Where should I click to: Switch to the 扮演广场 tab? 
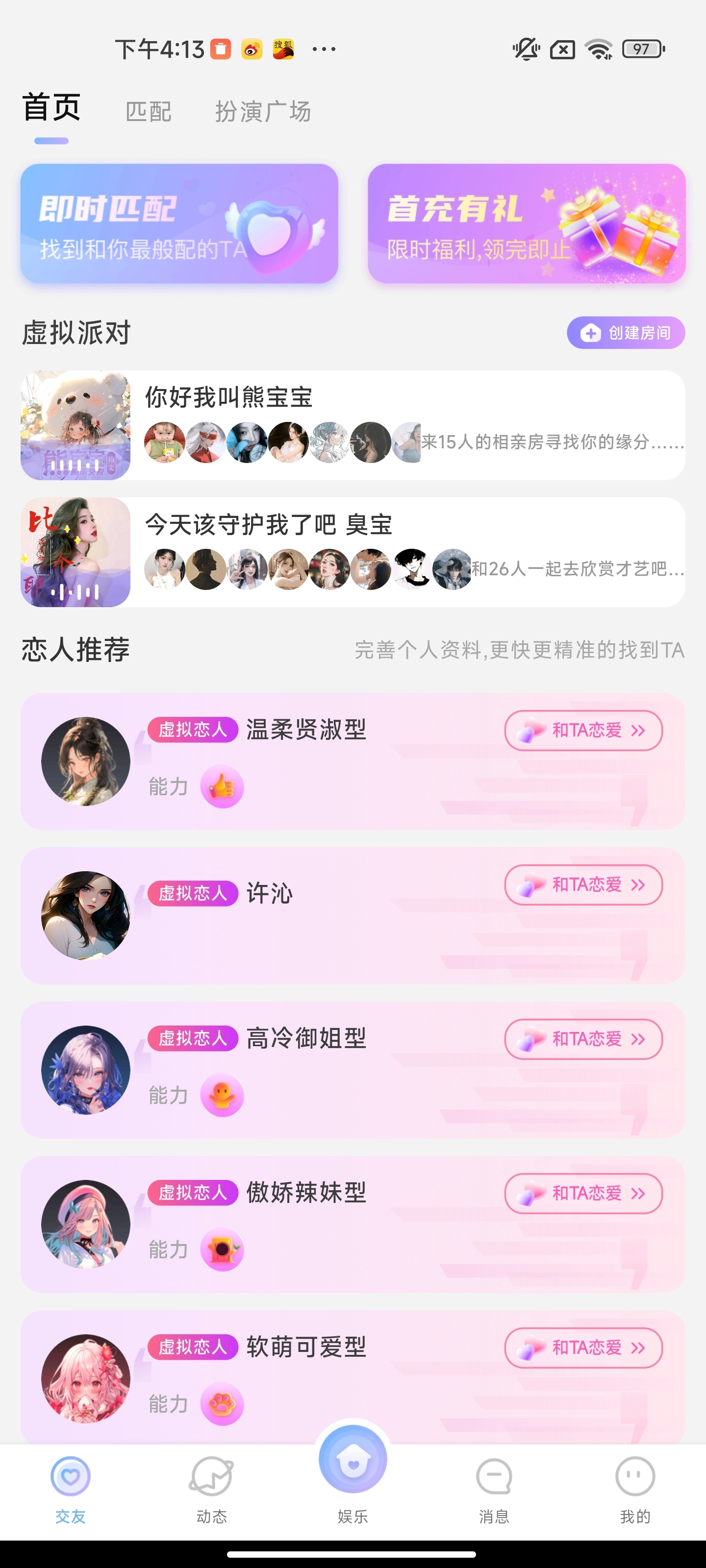point(263,111)
